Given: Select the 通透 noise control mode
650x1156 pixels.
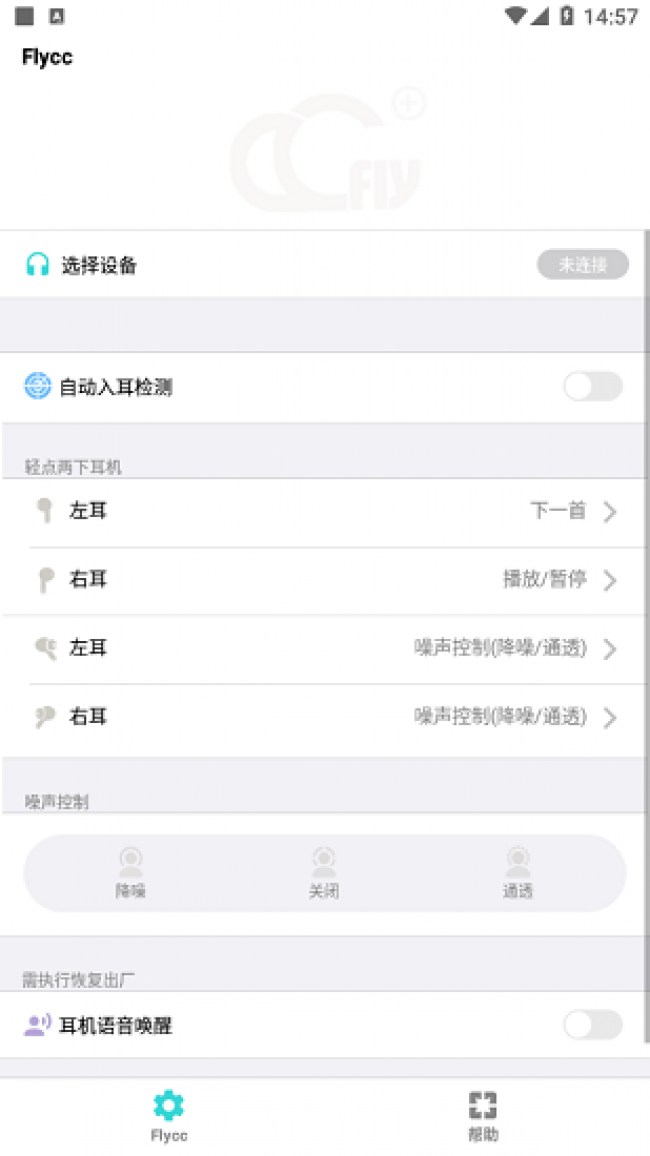Looking at the screenshot, I should [517, 874].
